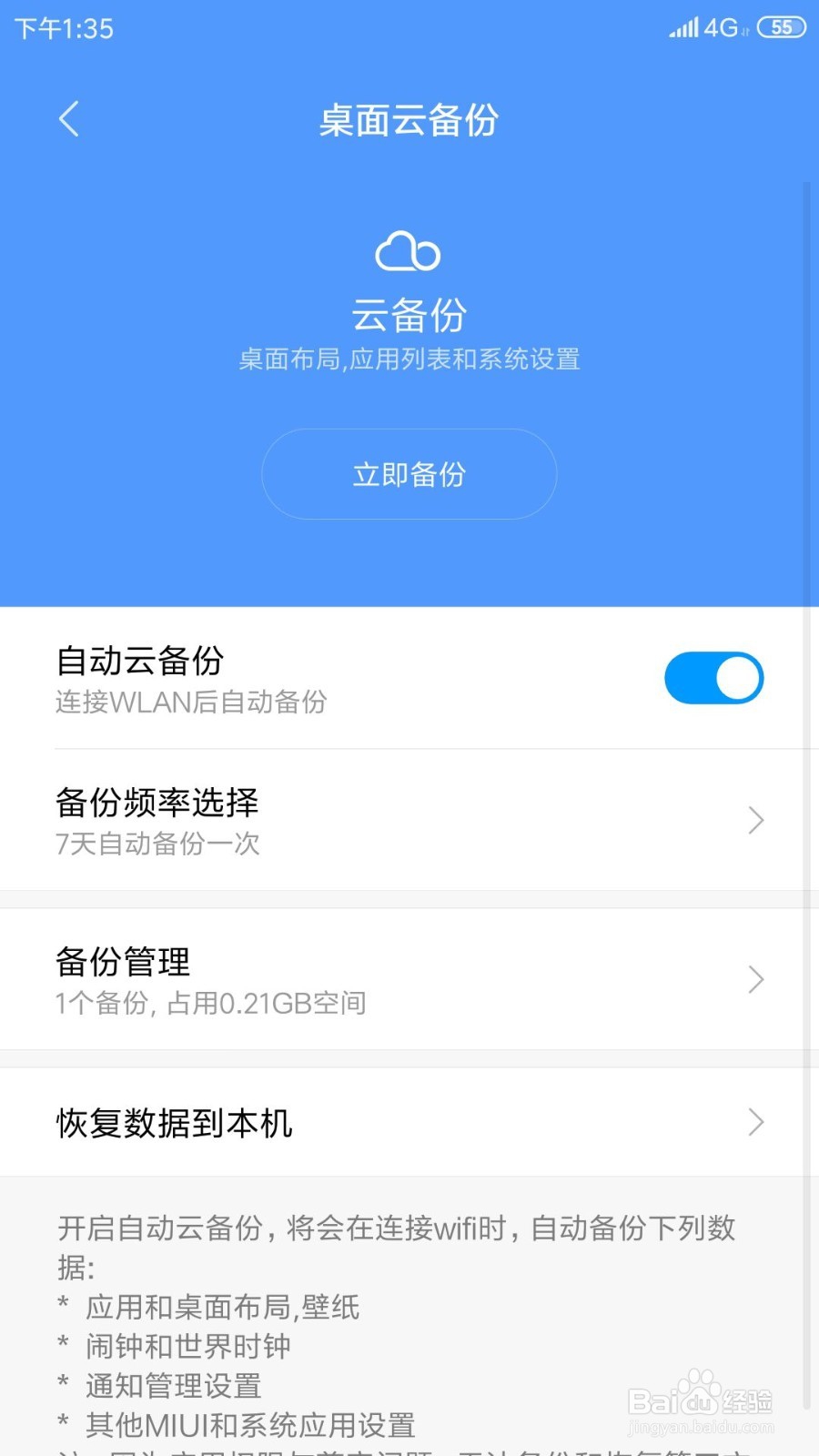Tap the cloud backup icon above 云备份
This screenshot has width=819, height=1456.
408,252
